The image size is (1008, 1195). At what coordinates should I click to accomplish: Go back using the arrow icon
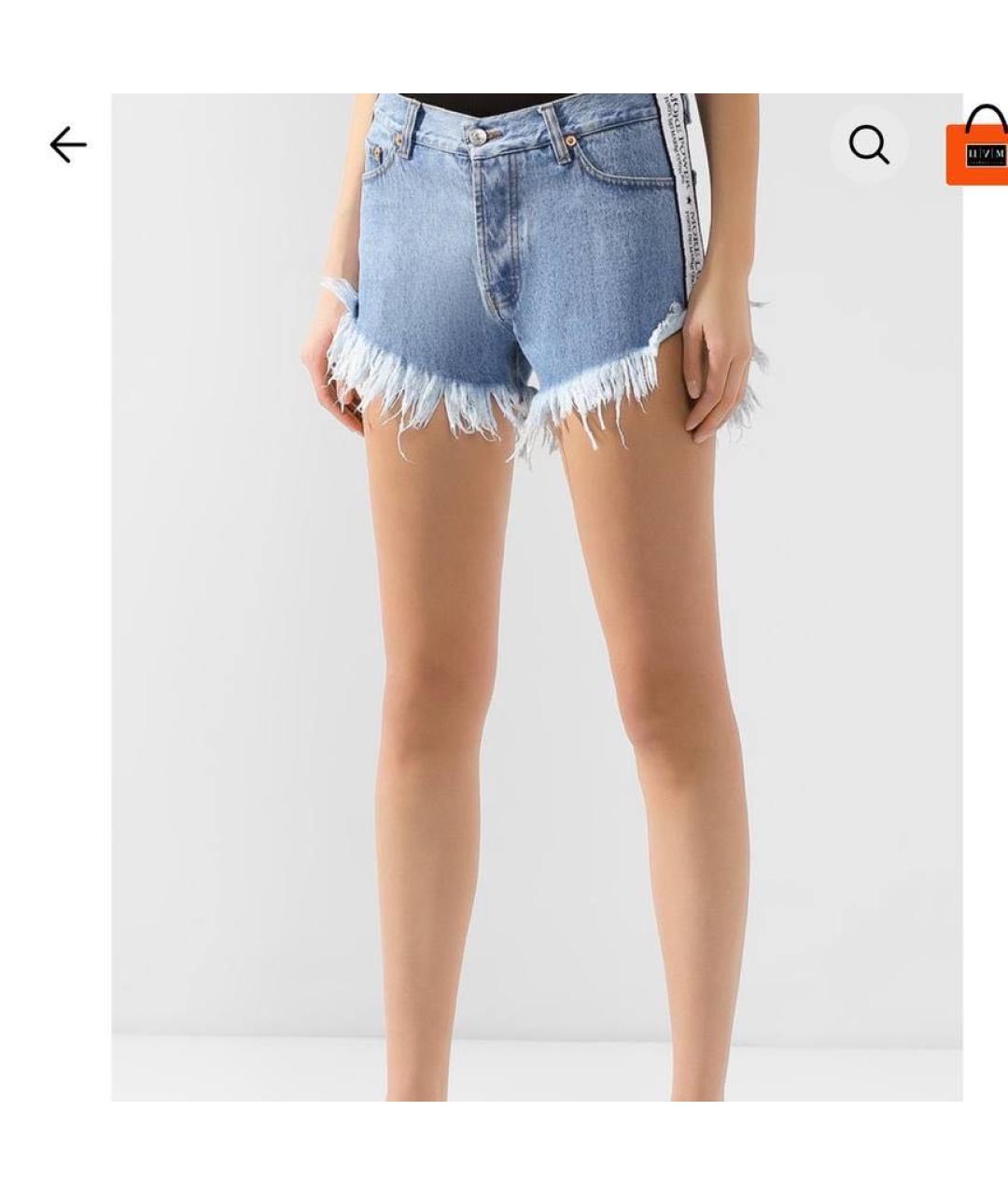(x=68, y=146)
